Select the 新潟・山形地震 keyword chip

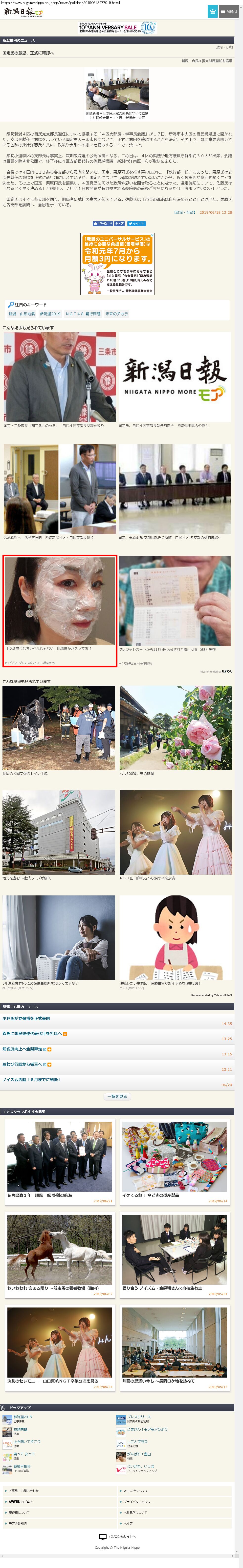[21, 314]
